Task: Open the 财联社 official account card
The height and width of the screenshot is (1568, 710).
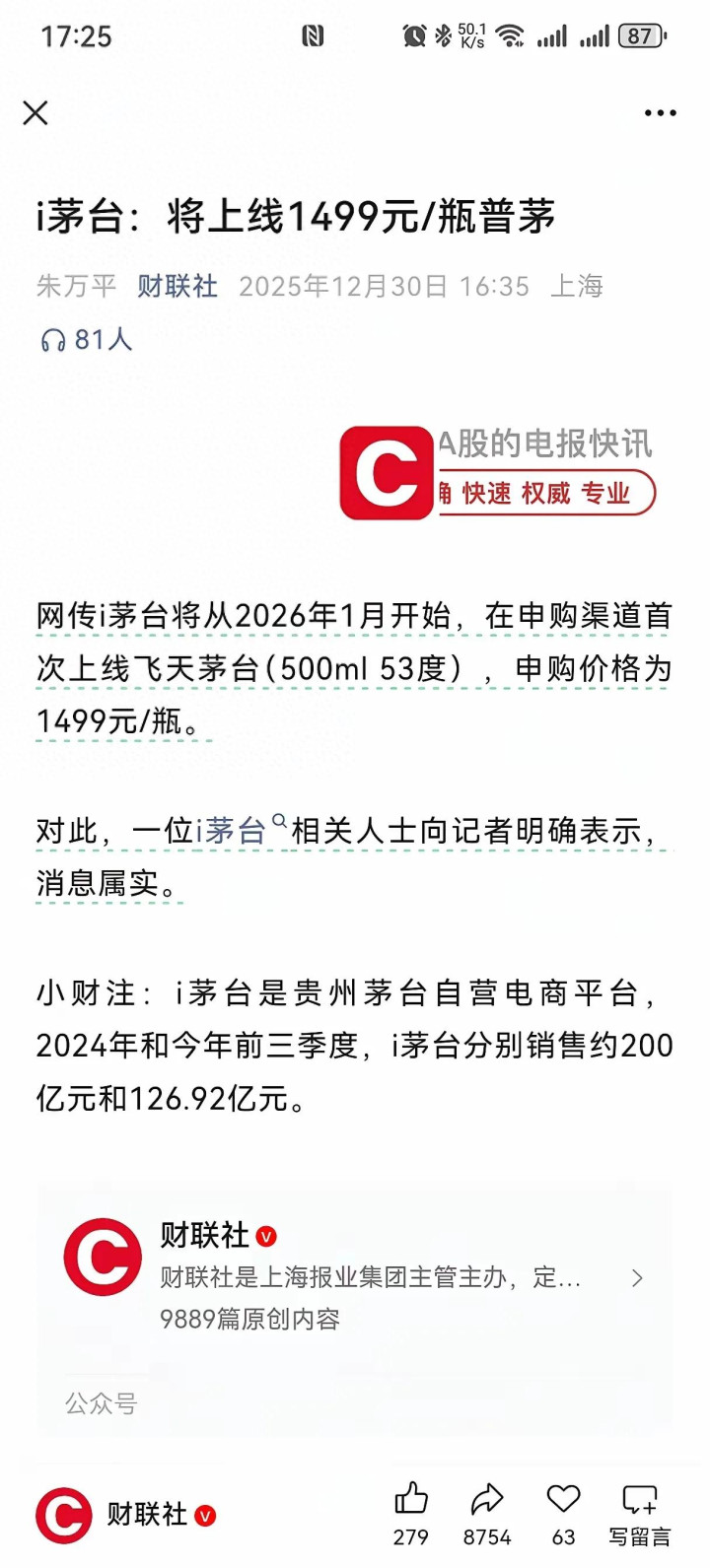Action: 355,1276
